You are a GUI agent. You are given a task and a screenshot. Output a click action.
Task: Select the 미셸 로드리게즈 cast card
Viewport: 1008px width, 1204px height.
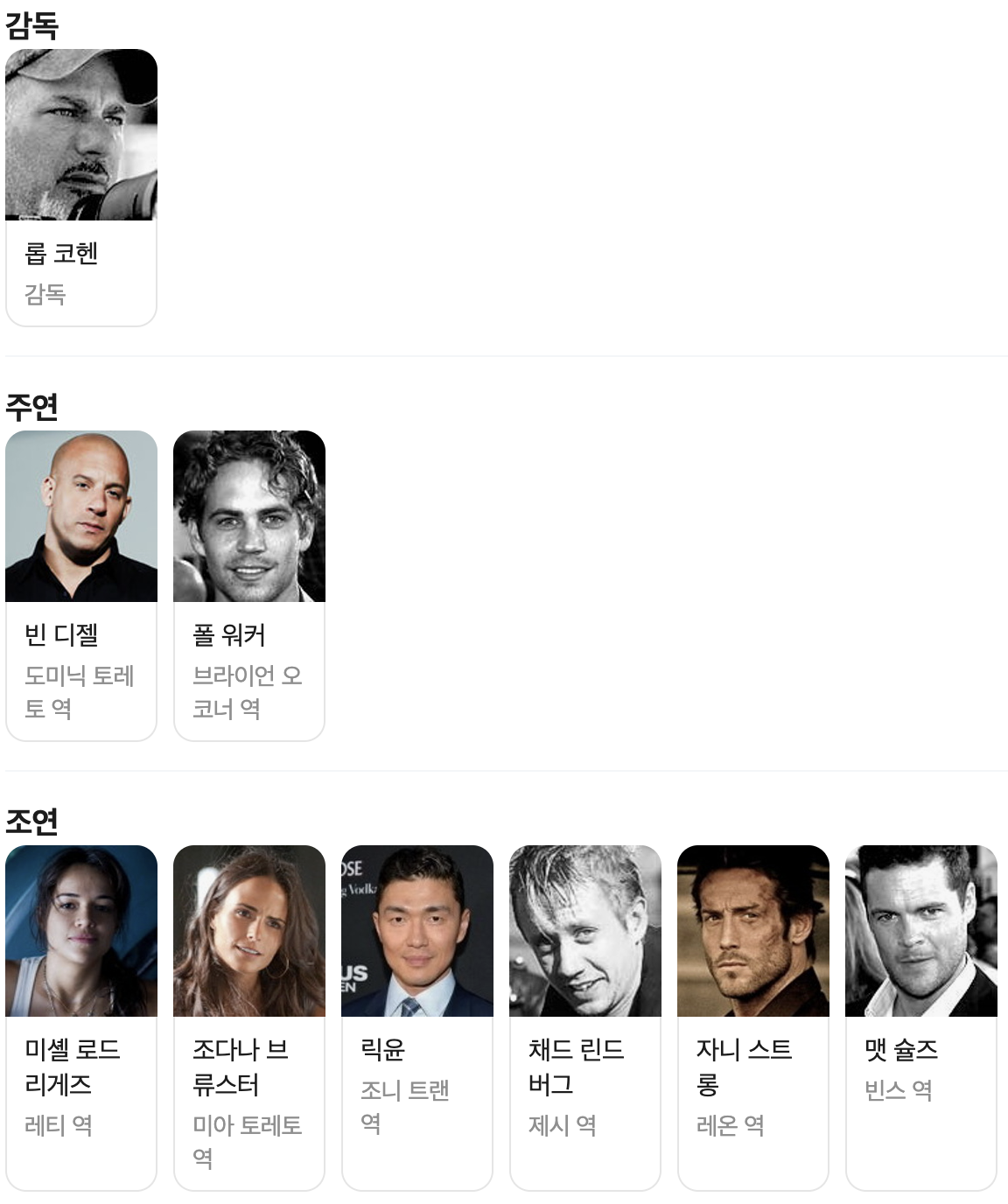[80, 1017]
